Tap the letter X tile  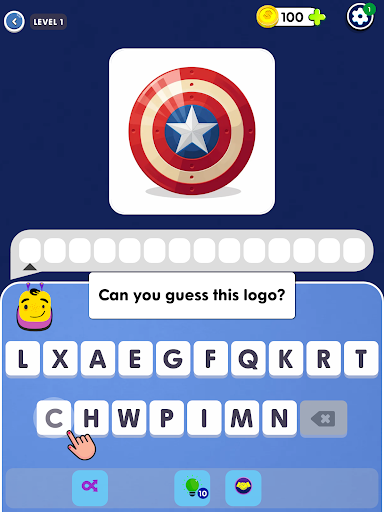(60, 359)
